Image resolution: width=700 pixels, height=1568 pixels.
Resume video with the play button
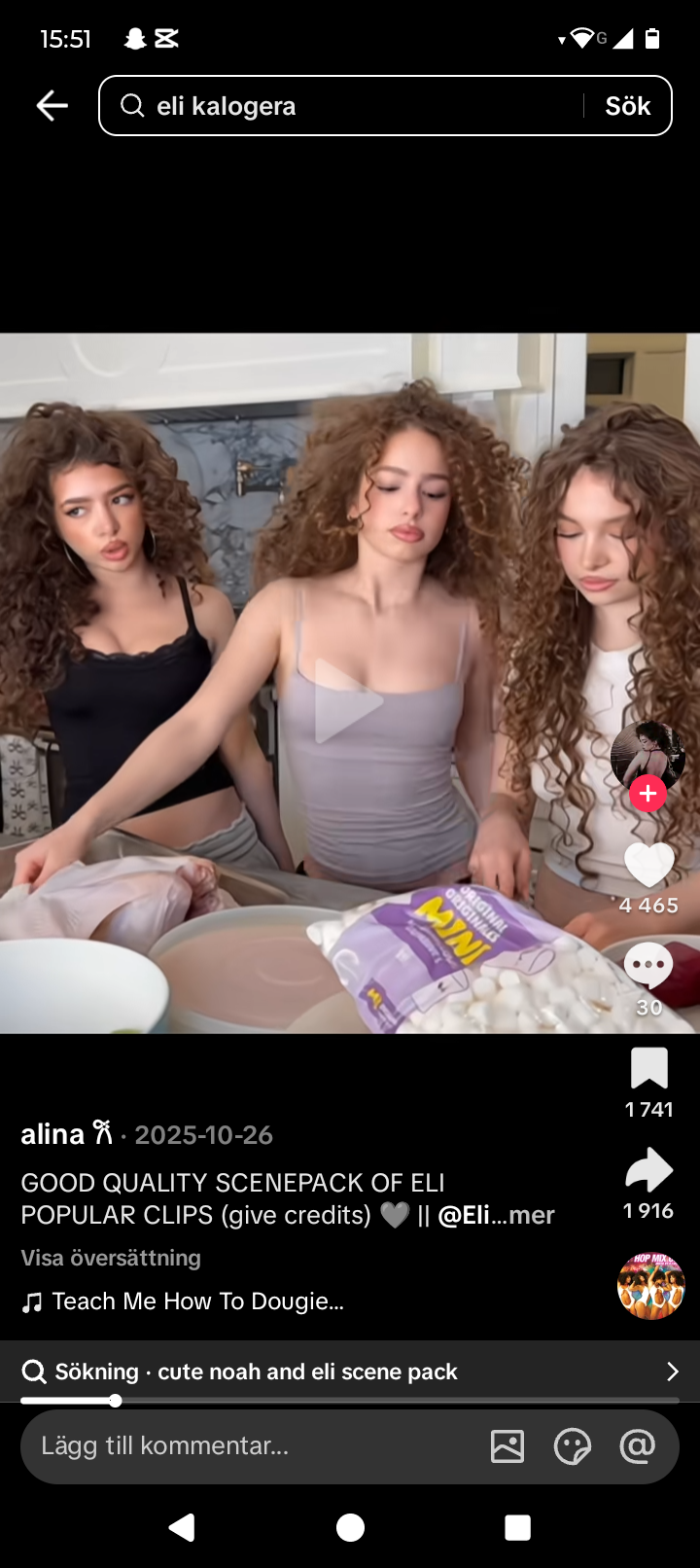(x=348, y=700)
